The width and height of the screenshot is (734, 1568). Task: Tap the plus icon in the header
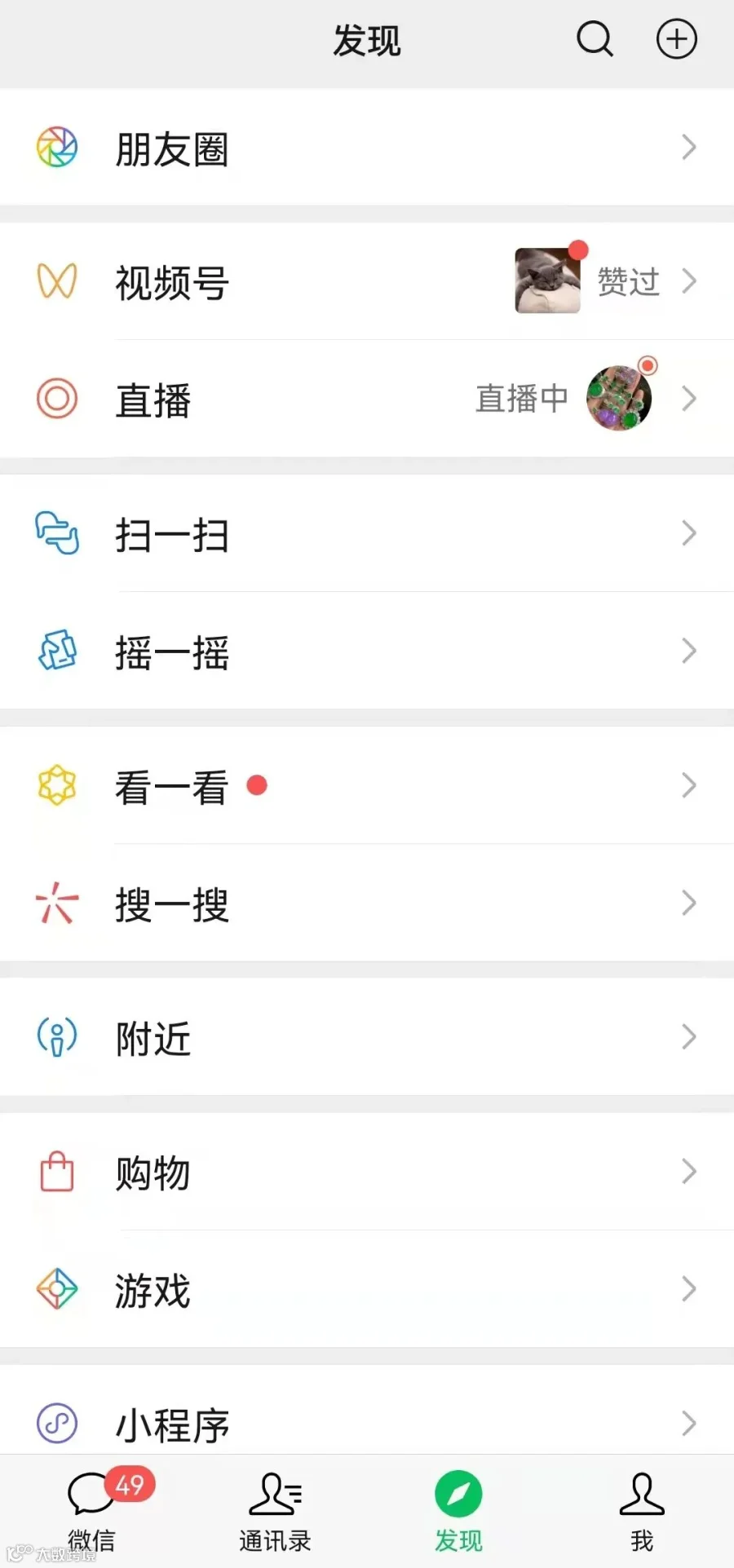(x=677, y=39)
